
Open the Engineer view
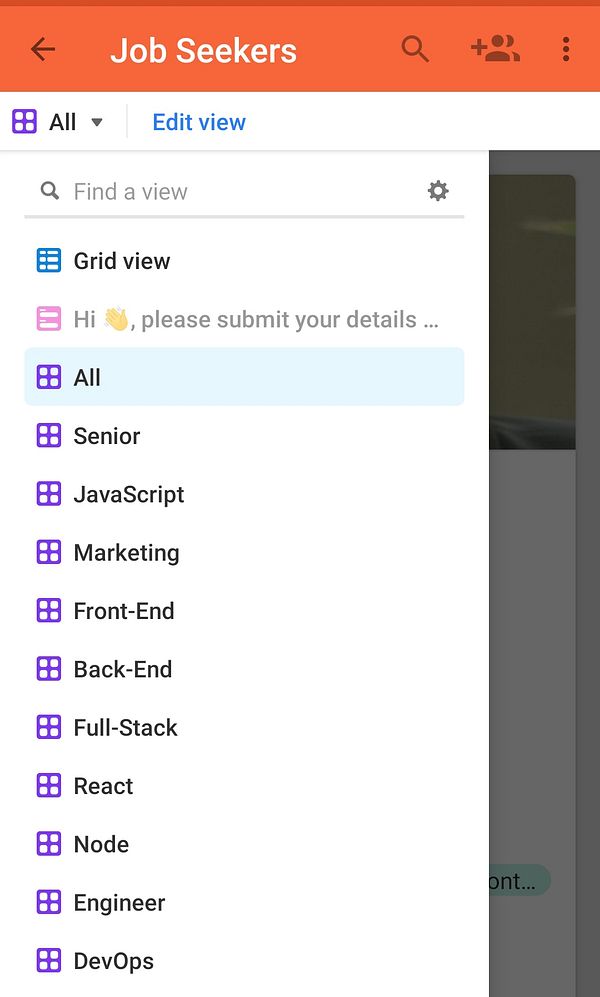[x=119, y=903]
